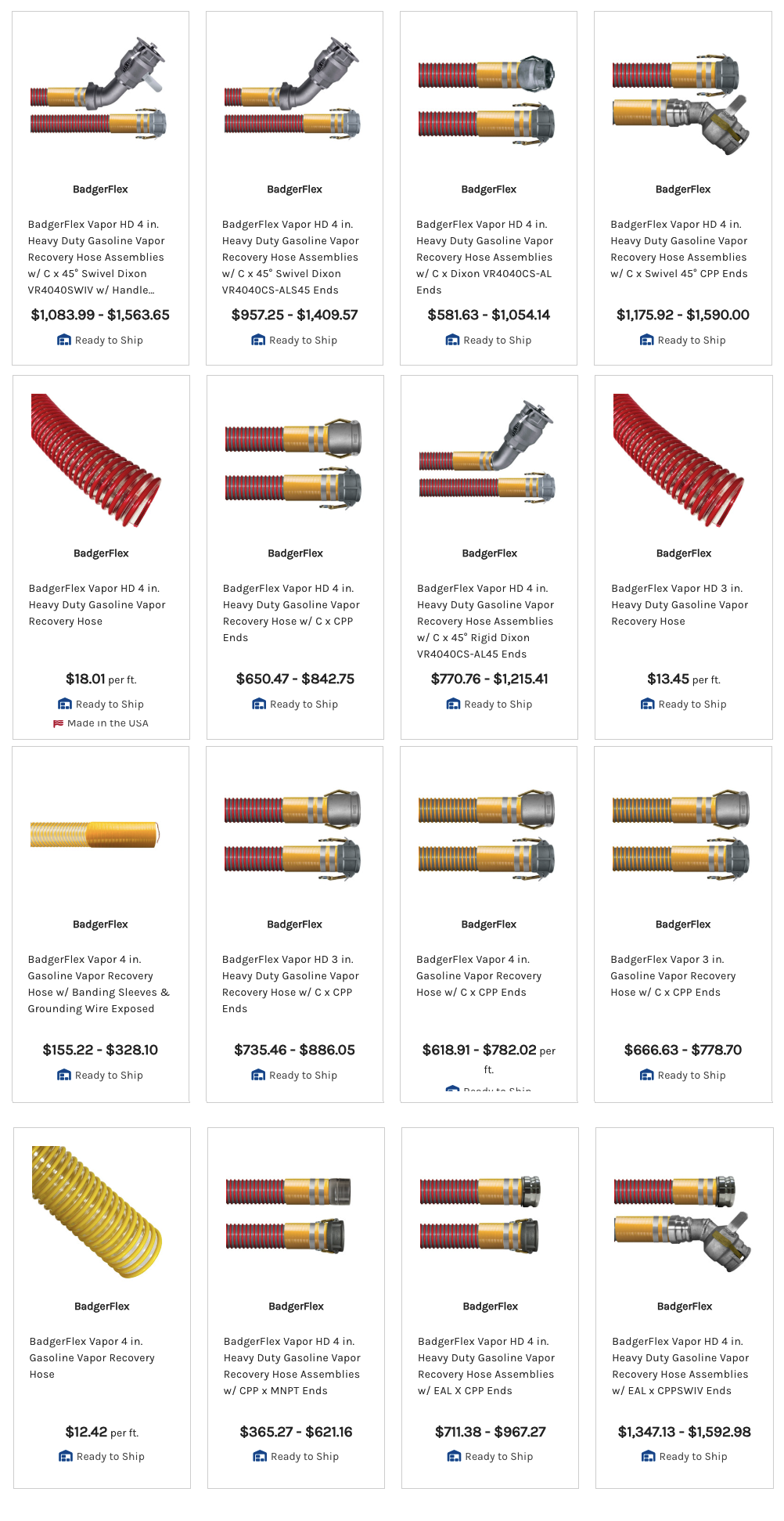The image size is (784, 1521).
Task: Select Vapor HD 4 in. hose w/ C x CPP Ends
Action: point(291,613)
